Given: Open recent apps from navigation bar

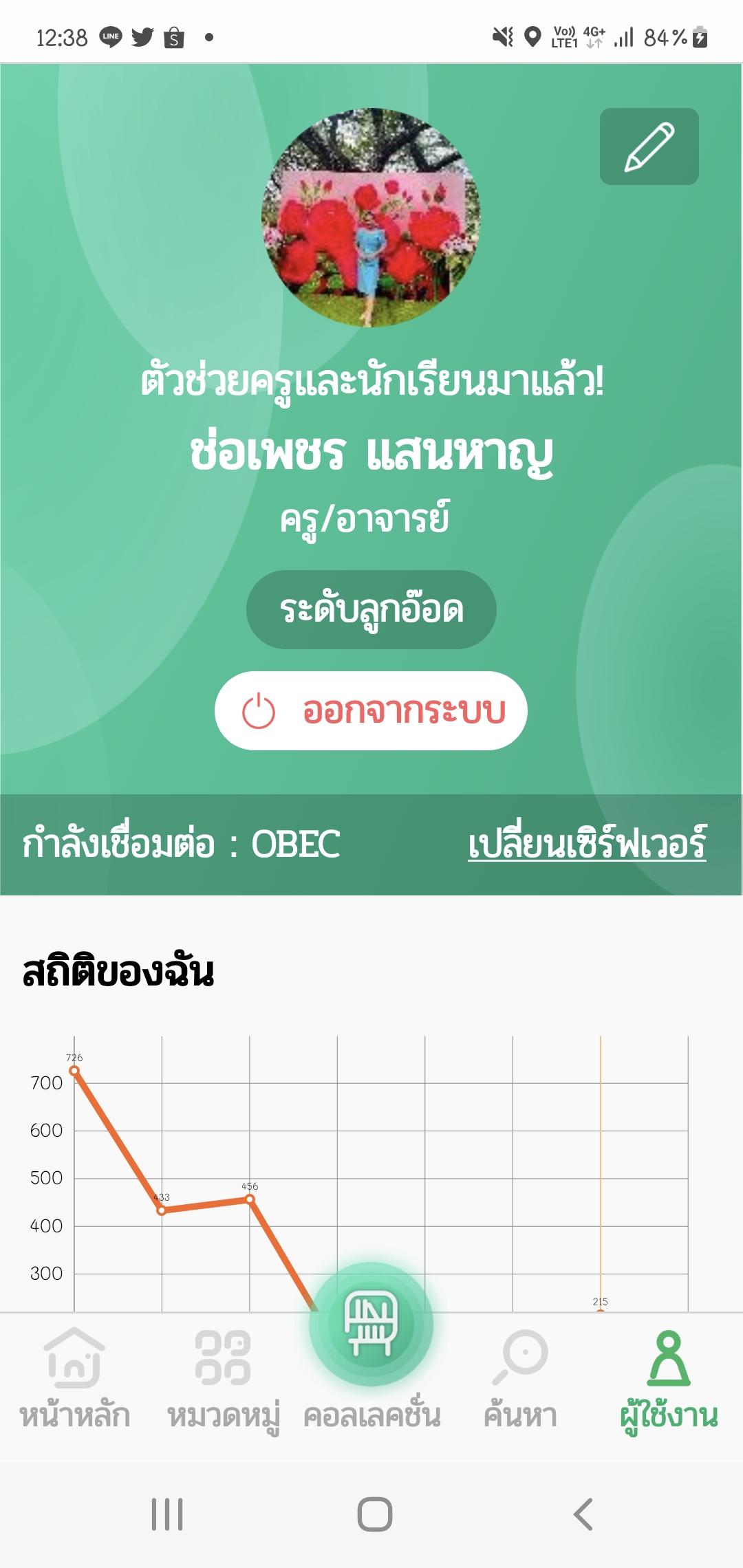Looking at the screenshot, I should tap(167, 1514).
